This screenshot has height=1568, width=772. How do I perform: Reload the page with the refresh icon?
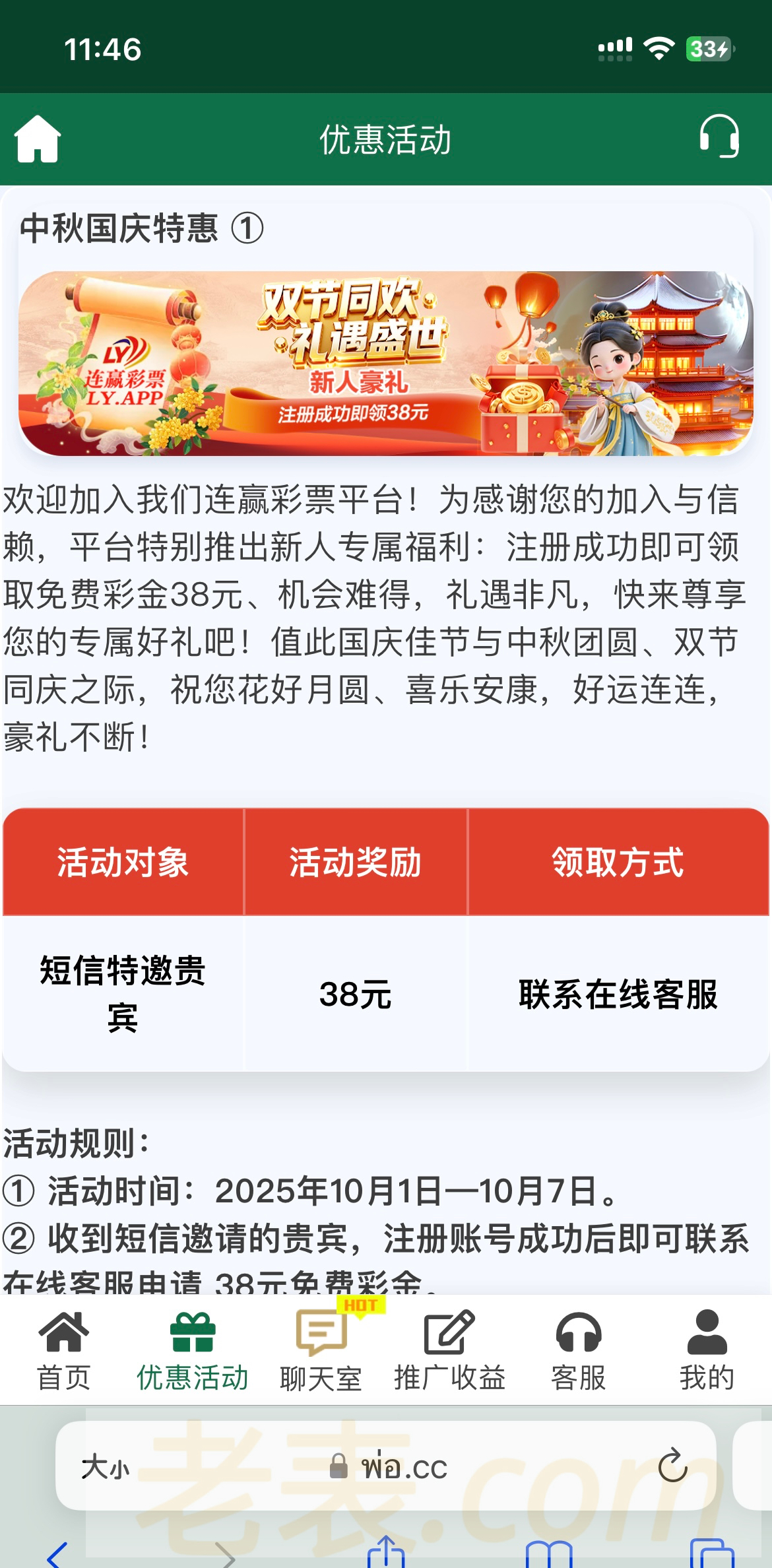672,1466
